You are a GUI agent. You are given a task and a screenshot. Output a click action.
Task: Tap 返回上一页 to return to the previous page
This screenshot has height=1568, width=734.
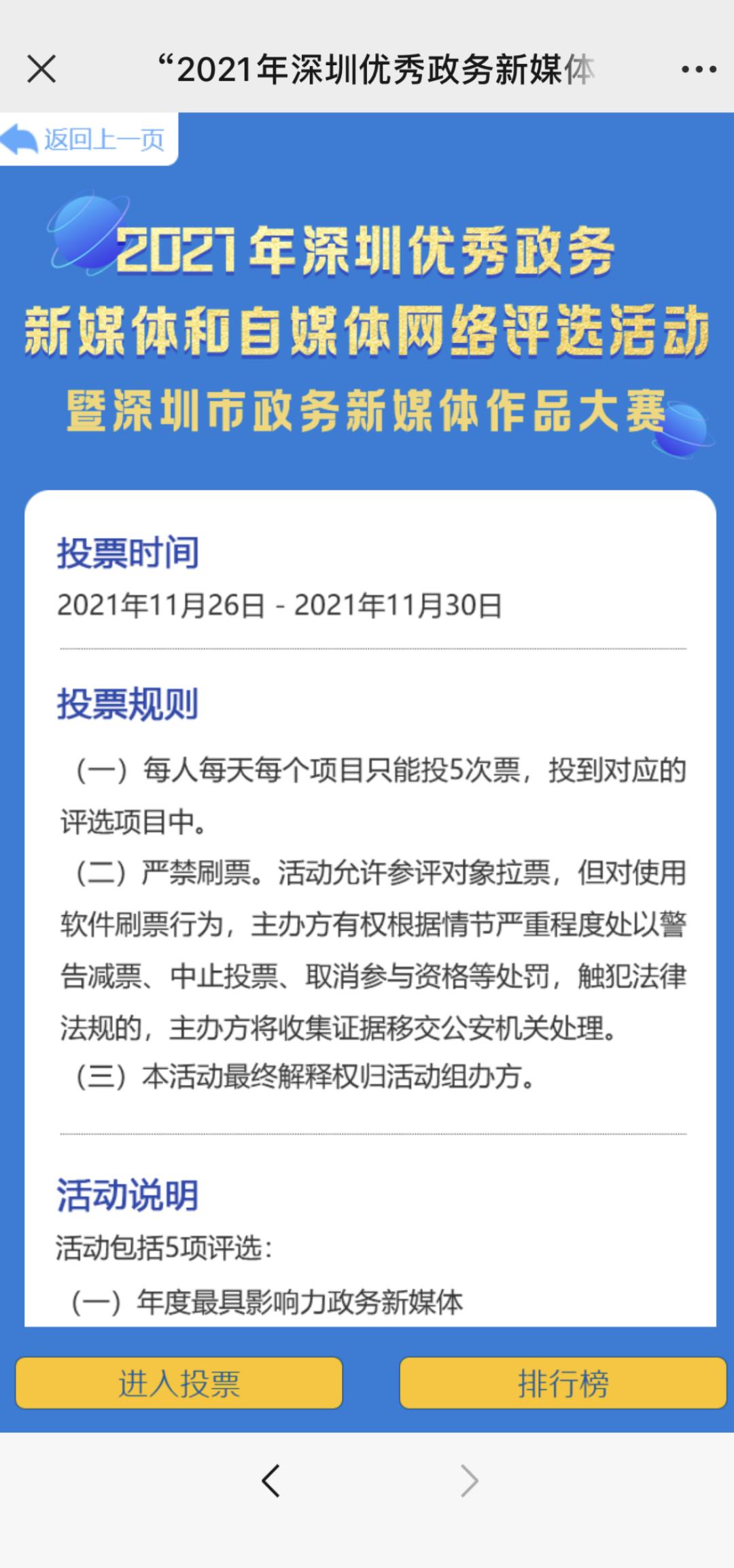point(88,140)
